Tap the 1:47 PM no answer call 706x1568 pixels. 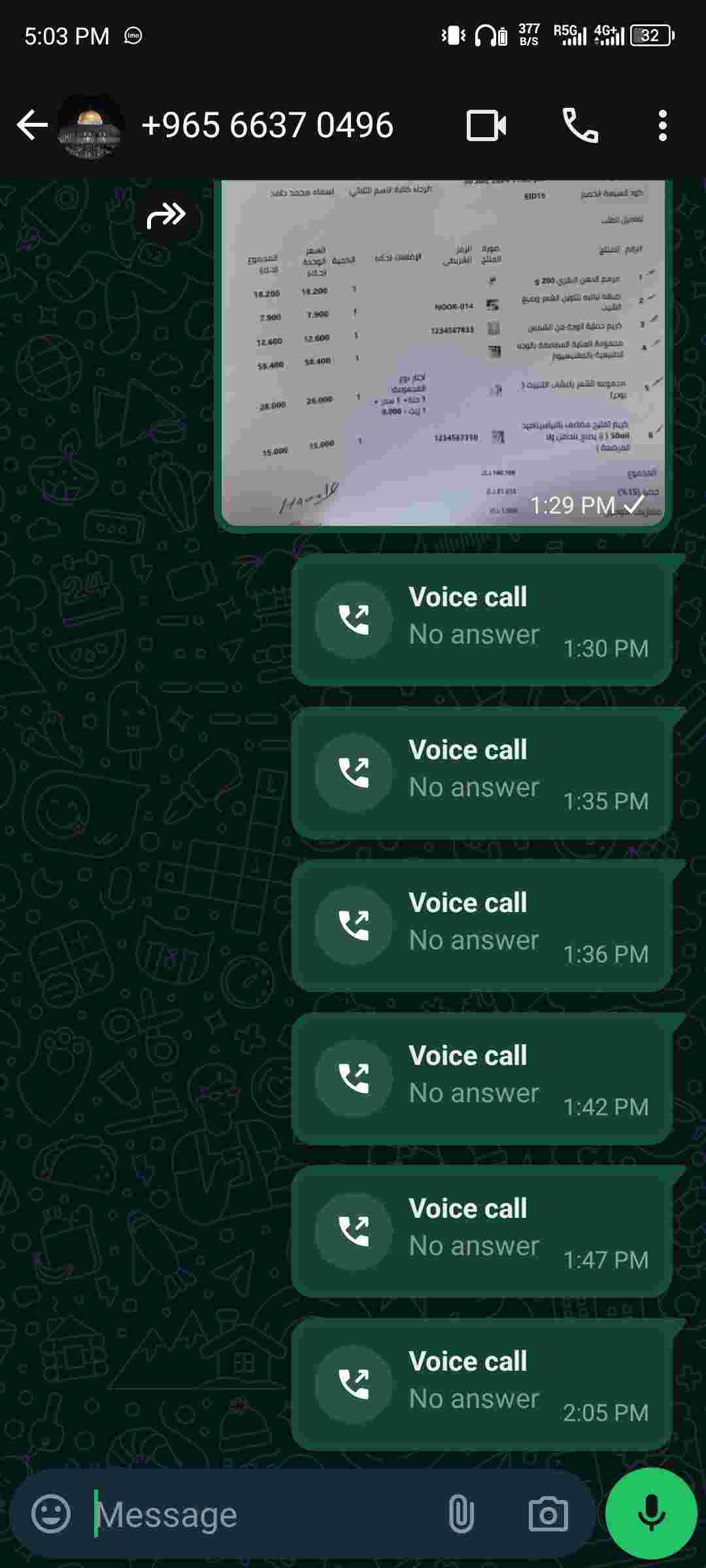pos(482,1231)
